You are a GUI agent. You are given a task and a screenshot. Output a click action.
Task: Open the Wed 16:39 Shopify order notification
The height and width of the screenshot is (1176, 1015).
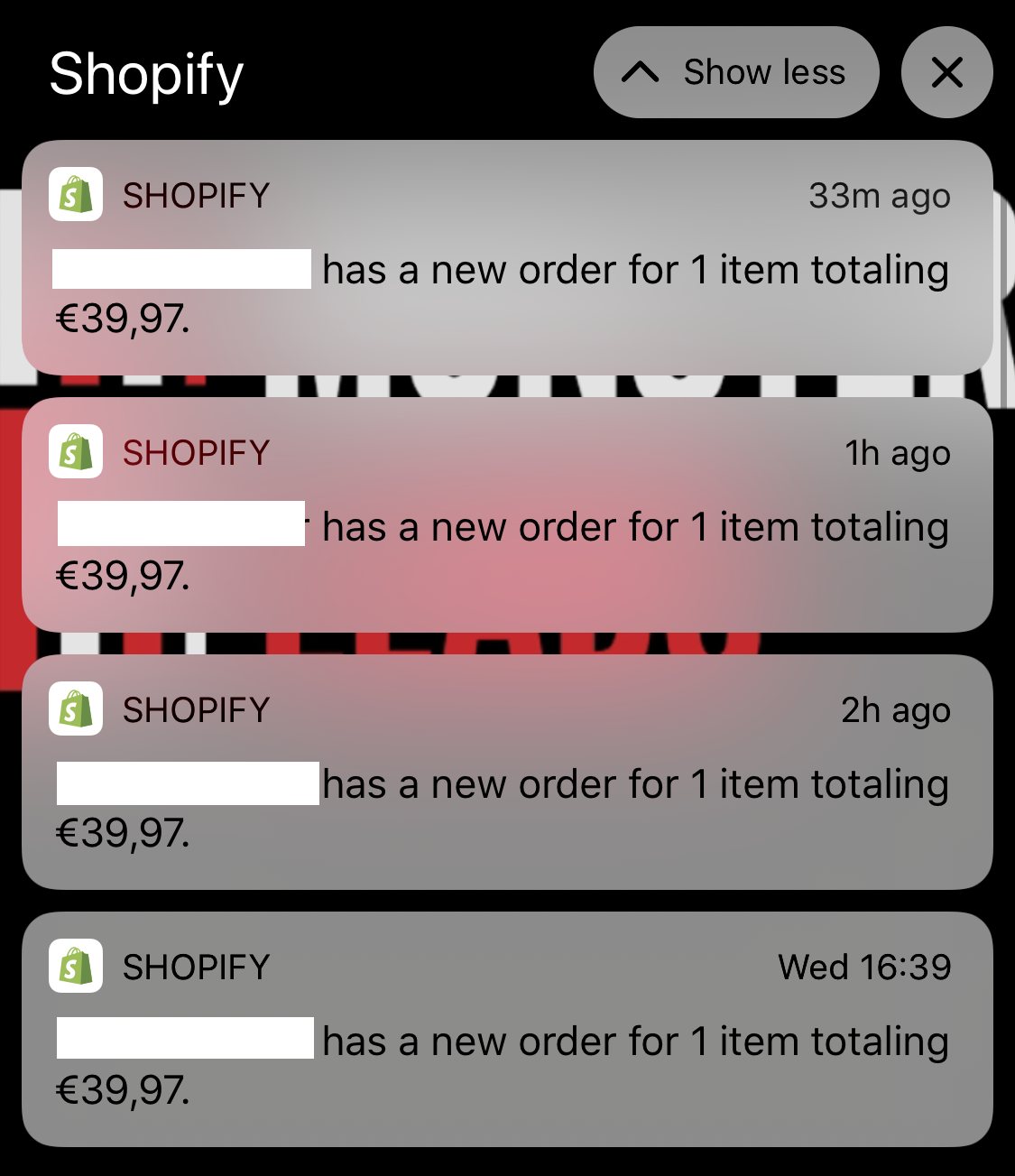tap(507, 1029)
